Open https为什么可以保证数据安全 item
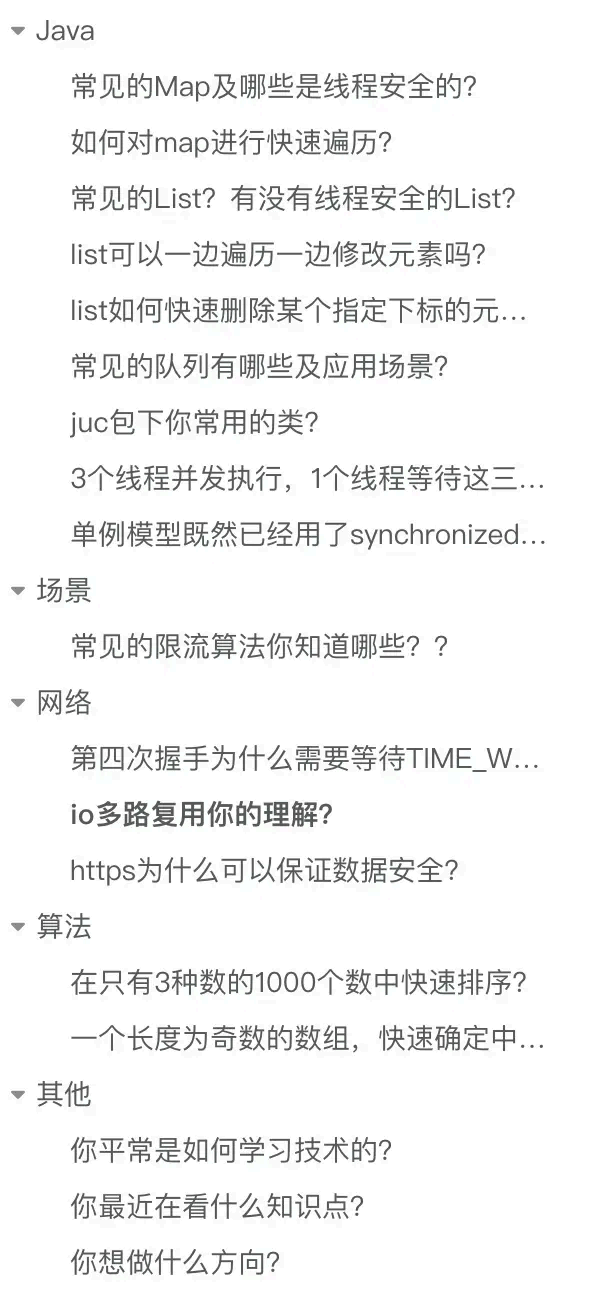 [x=264, y=871]
